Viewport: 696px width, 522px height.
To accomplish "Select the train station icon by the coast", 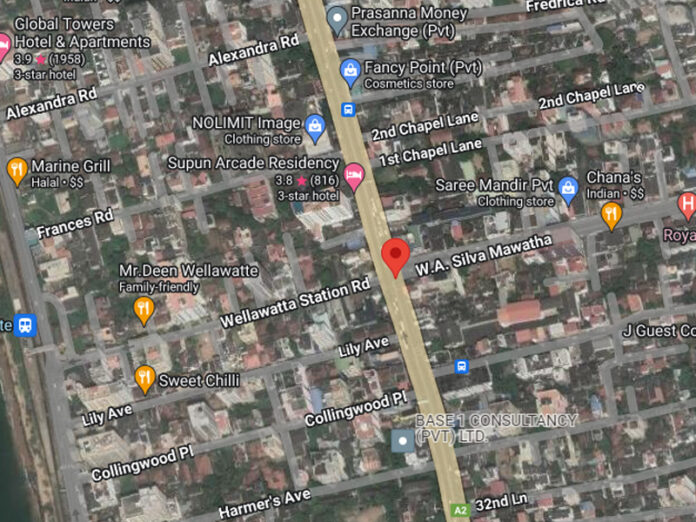I will pyautogui.click(x=24, y=325).
